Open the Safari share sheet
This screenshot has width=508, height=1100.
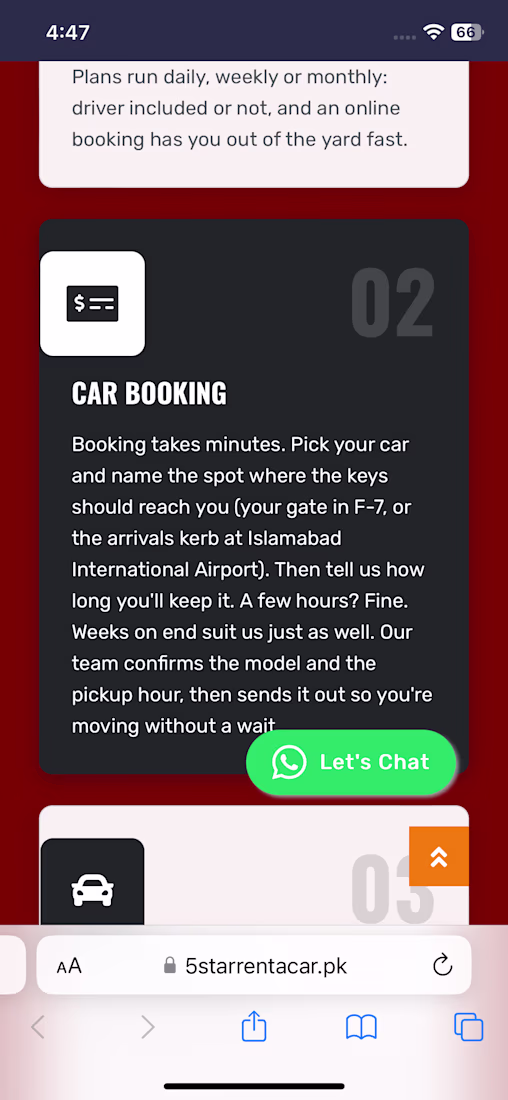coord(254,1027)
